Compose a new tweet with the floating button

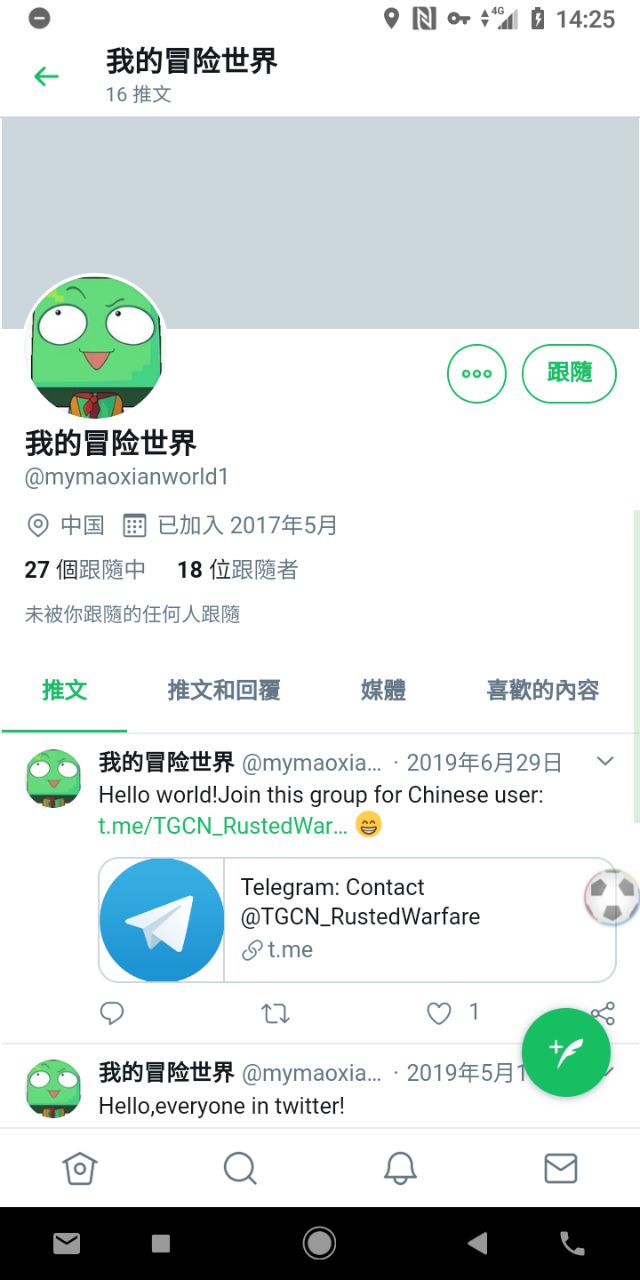click(x=566, y=1051)
